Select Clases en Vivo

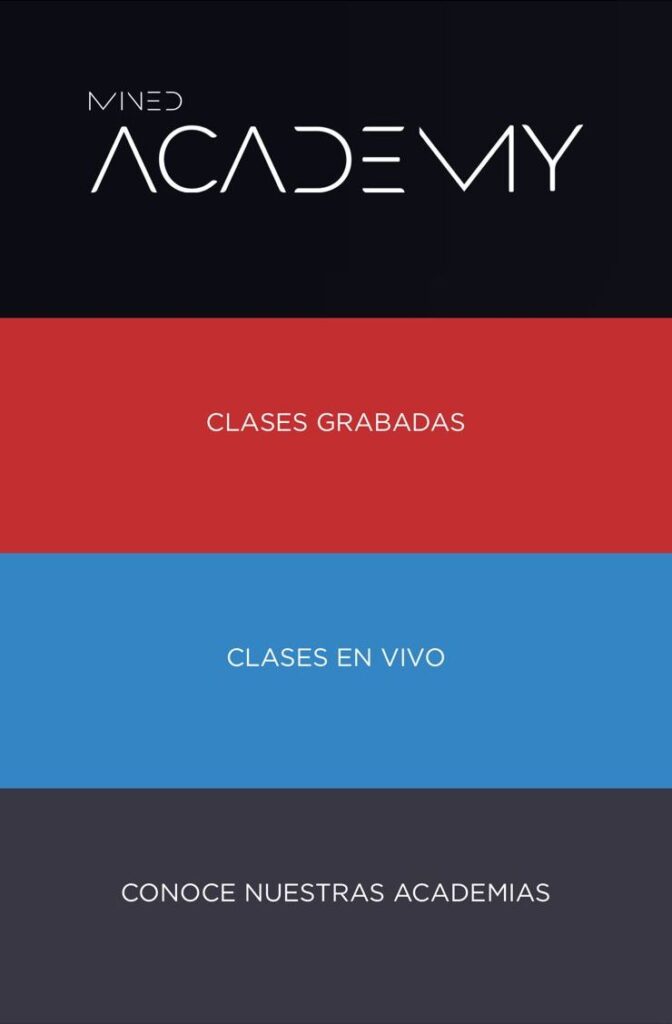point(336,659)
